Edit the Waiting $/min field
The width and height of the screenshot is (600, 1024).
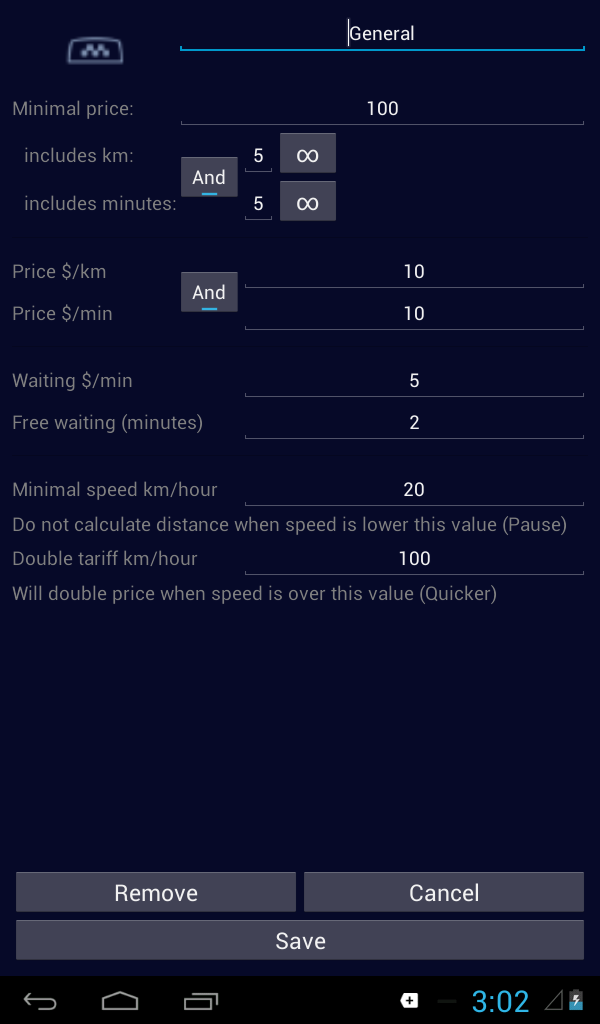413,381
